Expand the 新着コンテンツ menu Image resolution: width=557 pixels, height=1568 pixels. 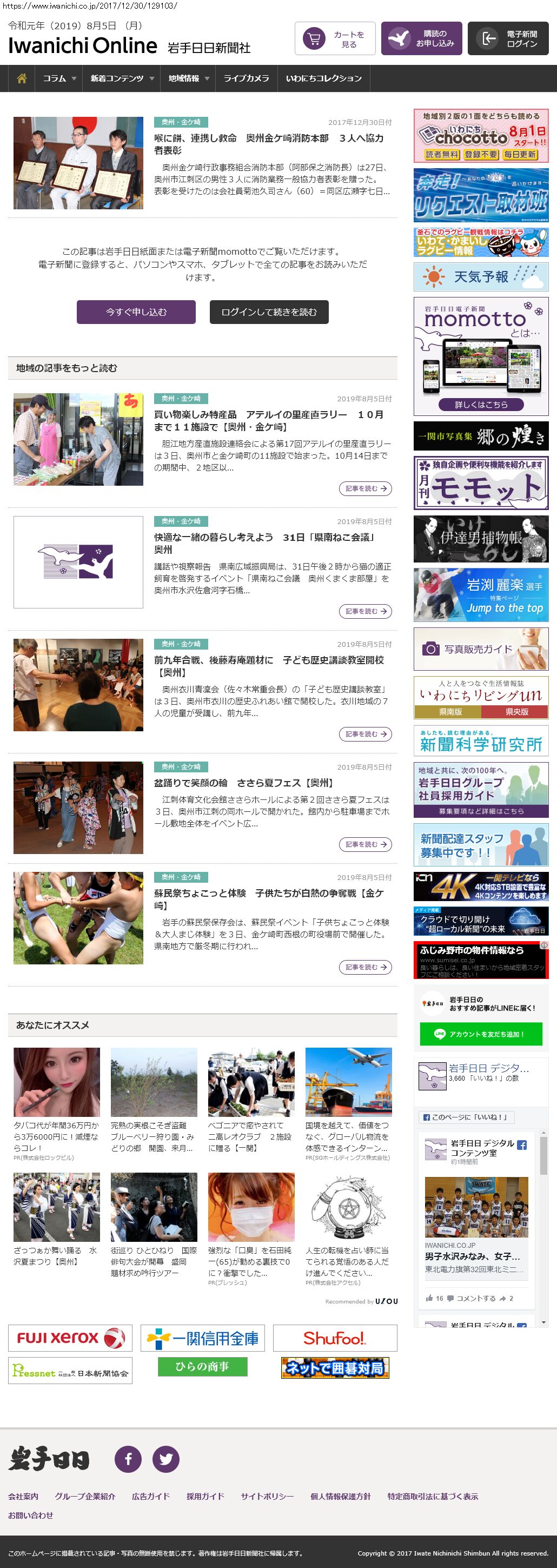click(x=122, y=78)
